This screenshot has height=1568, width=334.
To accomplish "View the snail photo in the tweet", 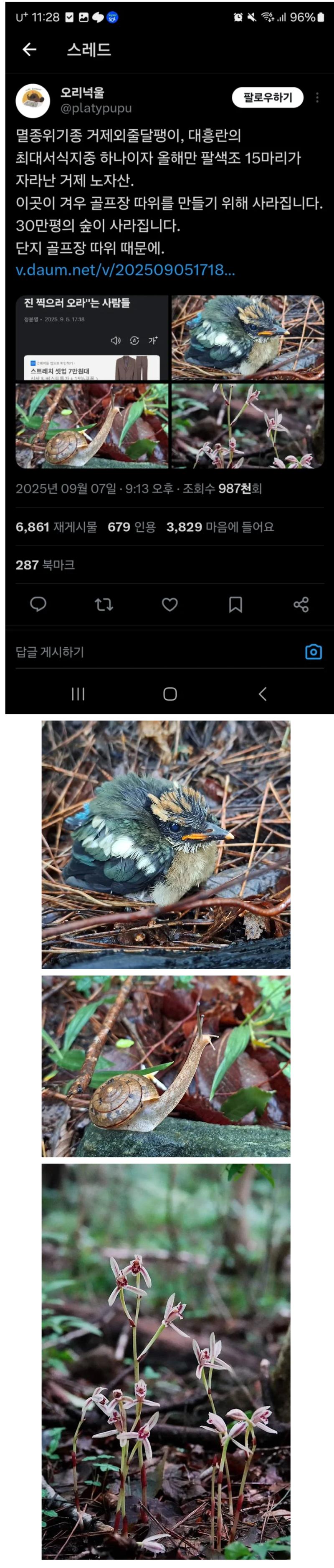I will point(91,425).
